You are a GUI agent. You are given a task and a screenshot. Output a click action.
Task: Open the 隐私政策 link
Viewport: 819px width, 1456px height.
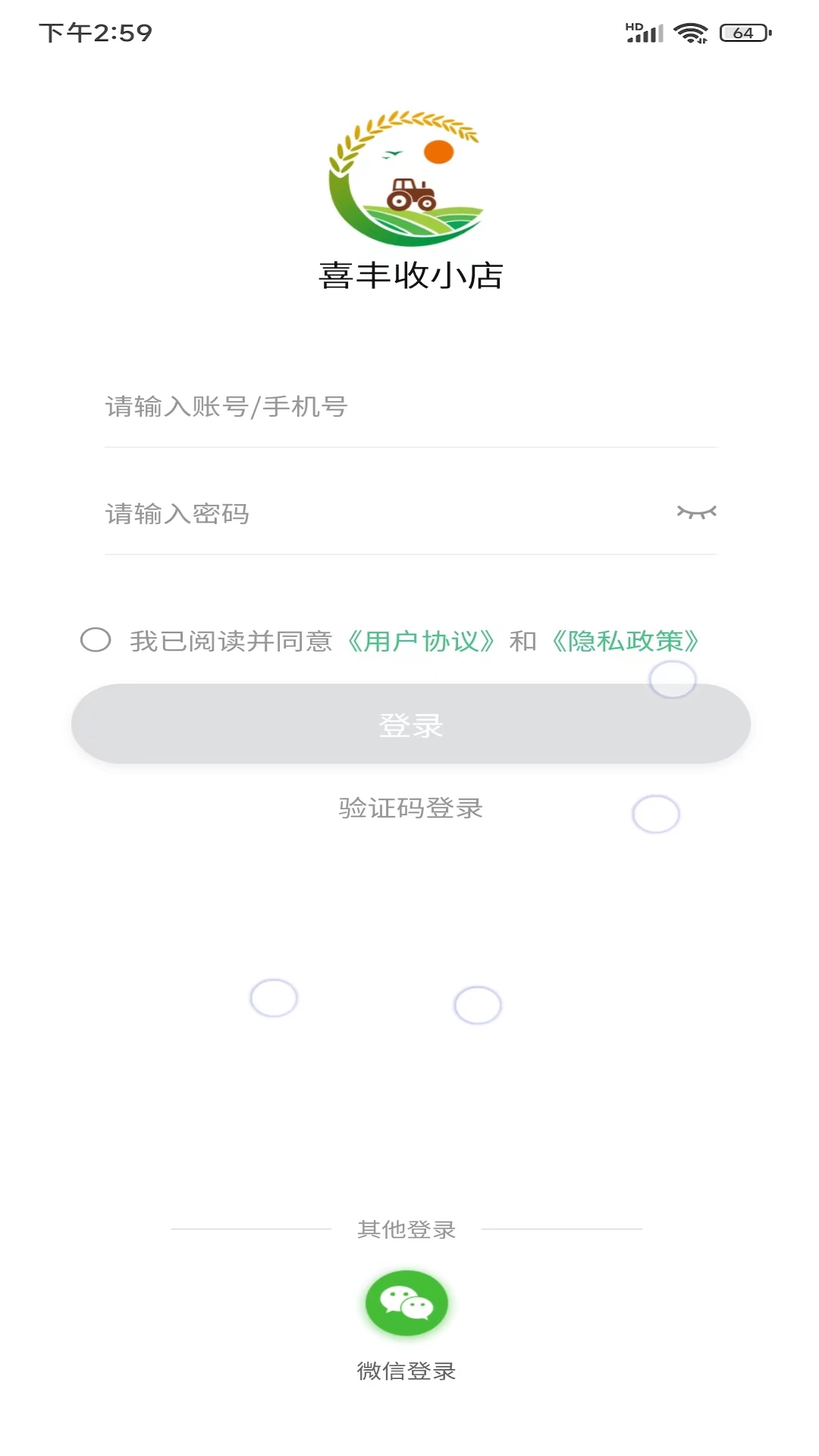(625, 642)
